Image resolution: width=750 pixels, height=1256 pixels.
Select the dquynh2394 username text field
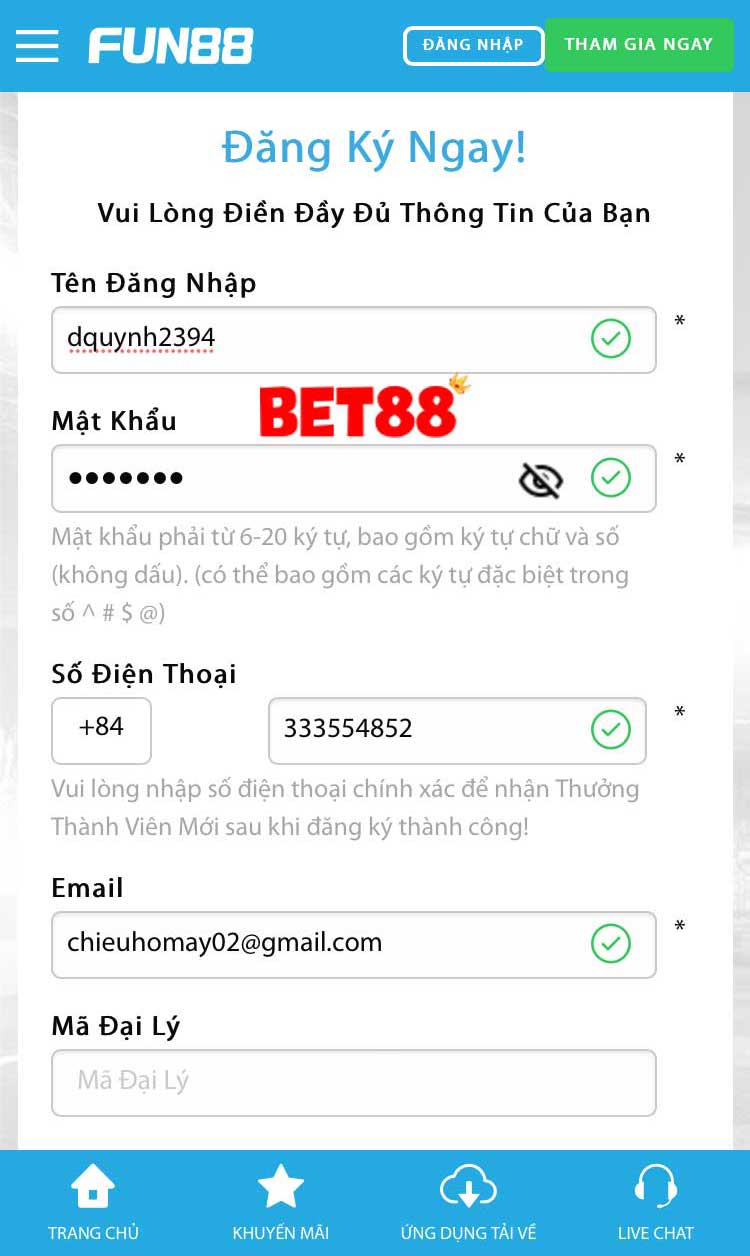coord(300,339)
